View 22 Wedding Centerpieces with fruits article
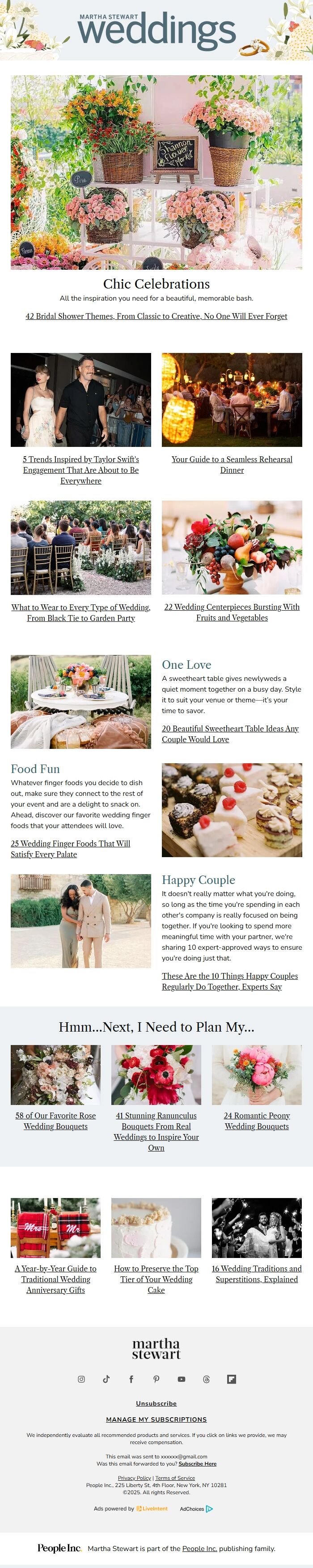 click(232, 612)
